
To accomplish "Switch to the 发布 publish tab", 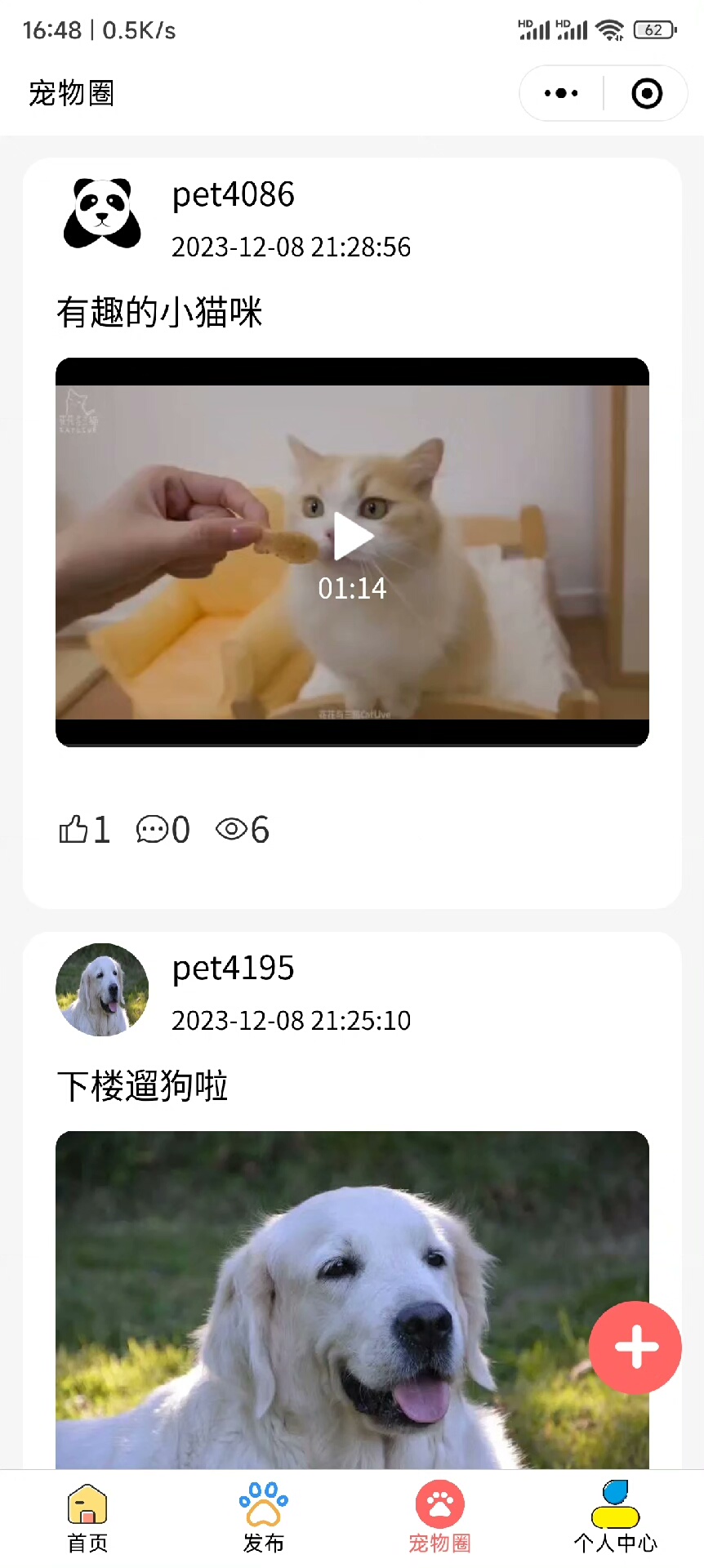I will (264, 1517).
